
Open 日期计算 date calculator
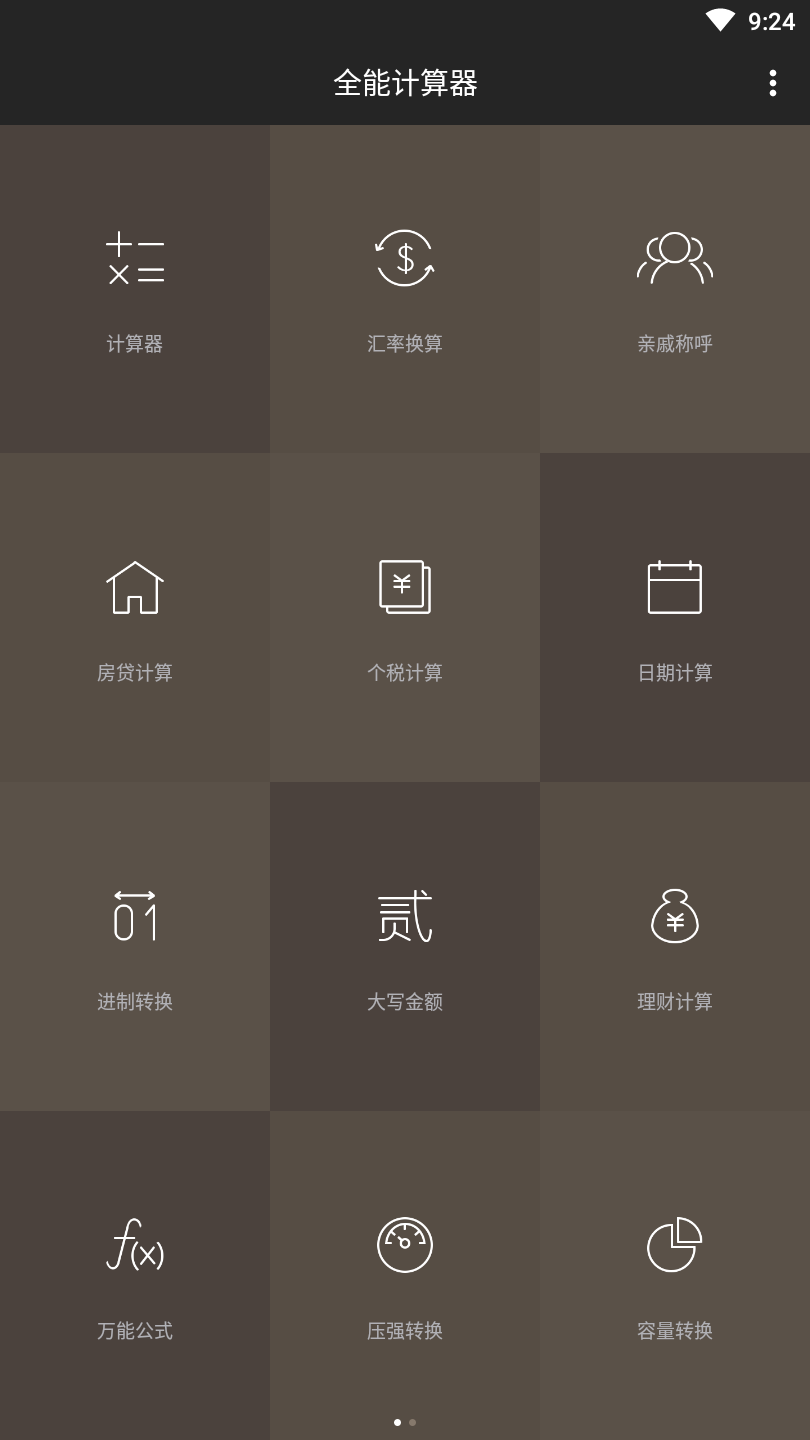675,617
